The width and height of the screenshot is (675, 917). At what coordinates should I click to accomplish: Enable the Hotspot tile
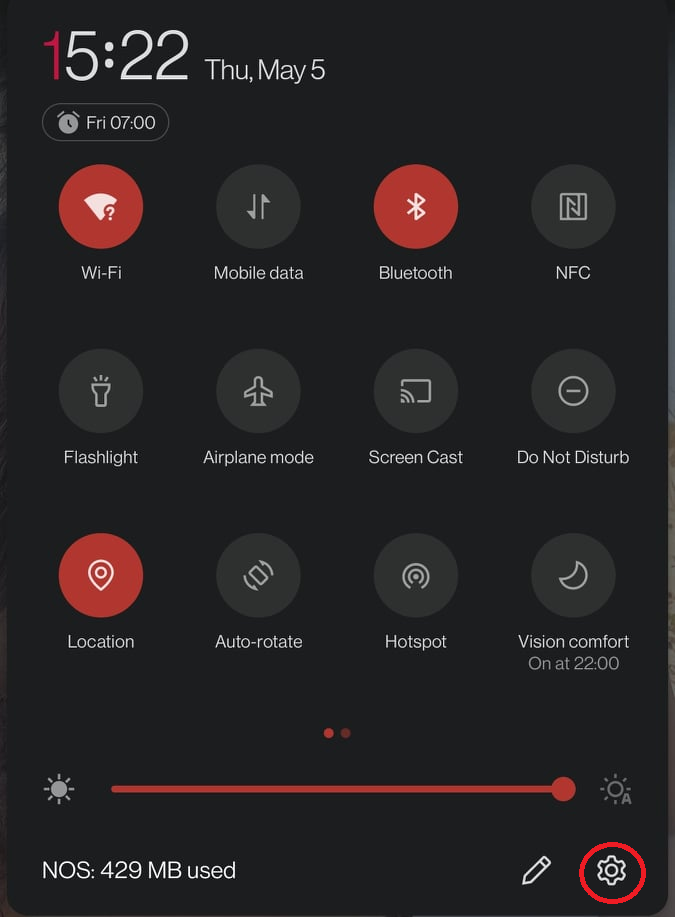(416, 576)
